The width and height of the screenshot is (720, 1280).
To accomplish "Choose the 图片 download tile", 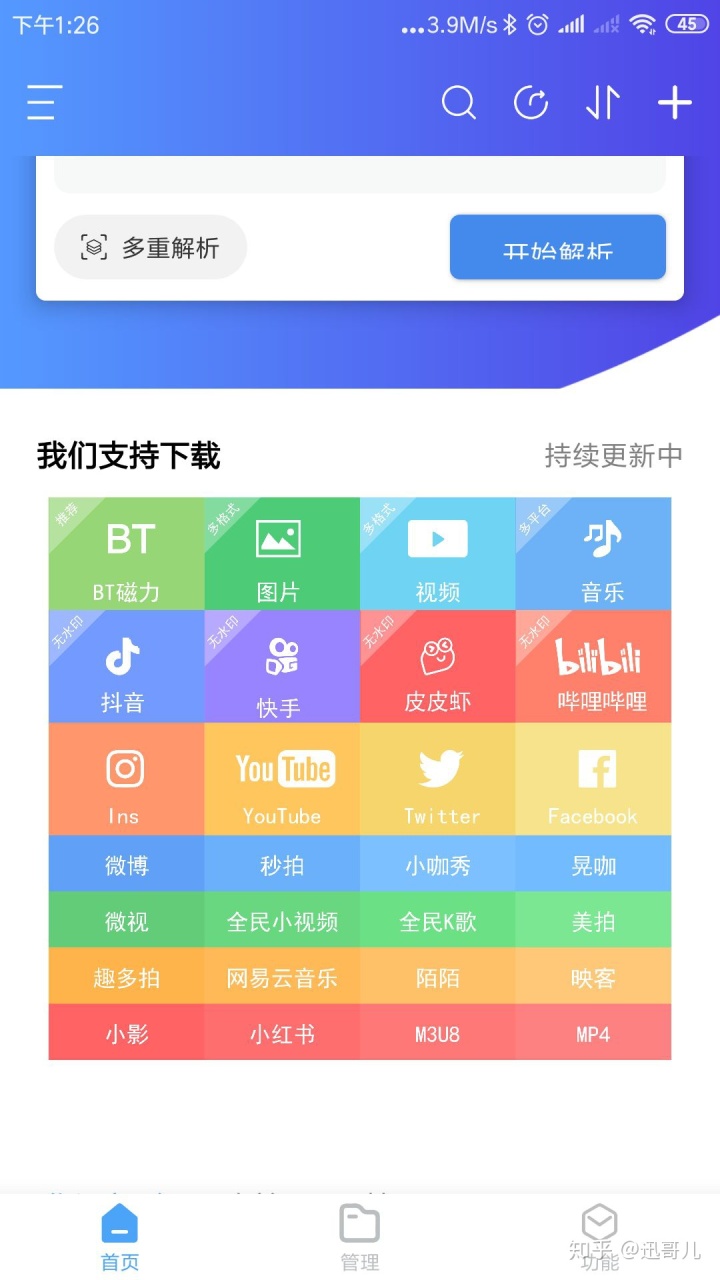I will tap(282, 554).
